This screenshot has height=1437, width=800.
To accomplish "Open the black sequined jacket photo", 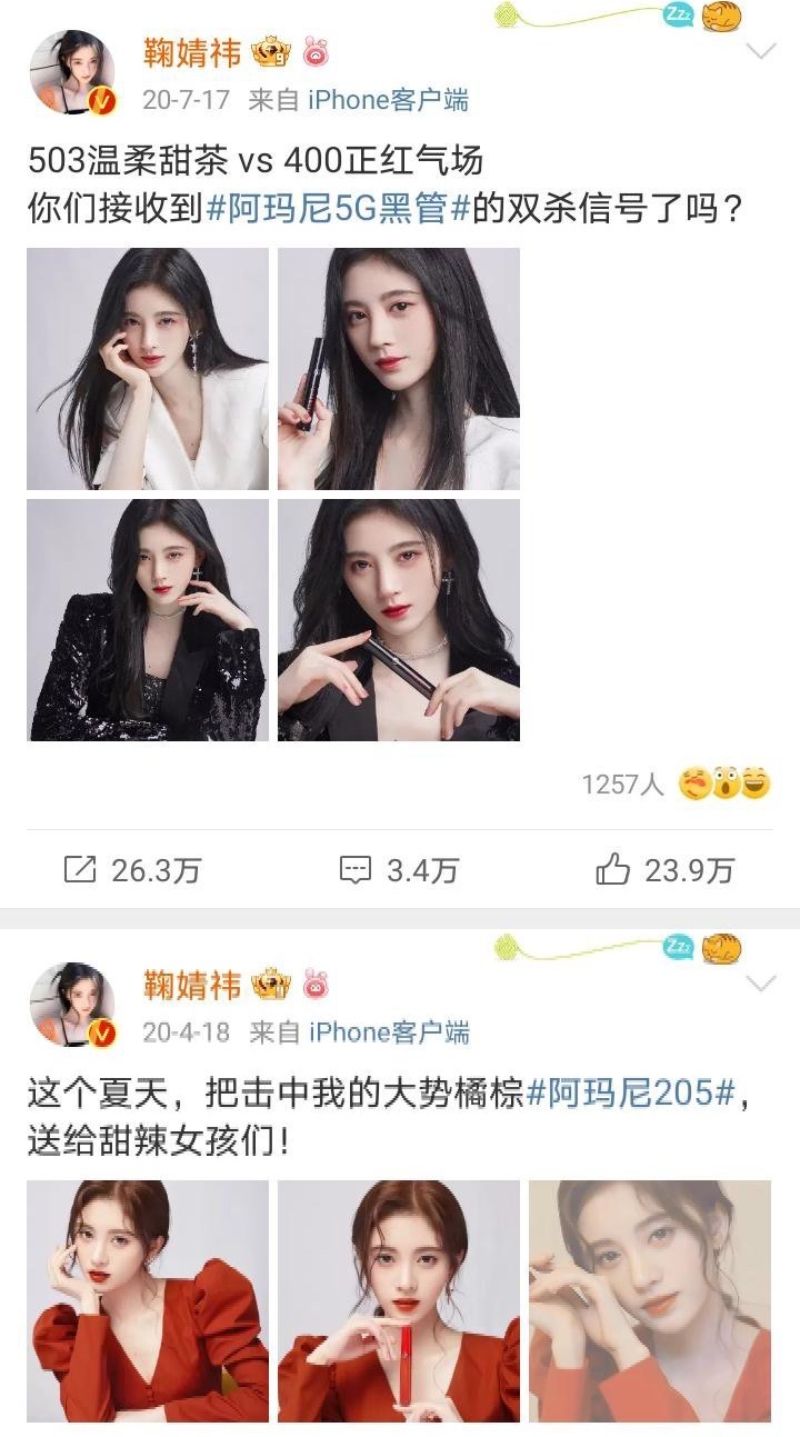I will point(148,620).
